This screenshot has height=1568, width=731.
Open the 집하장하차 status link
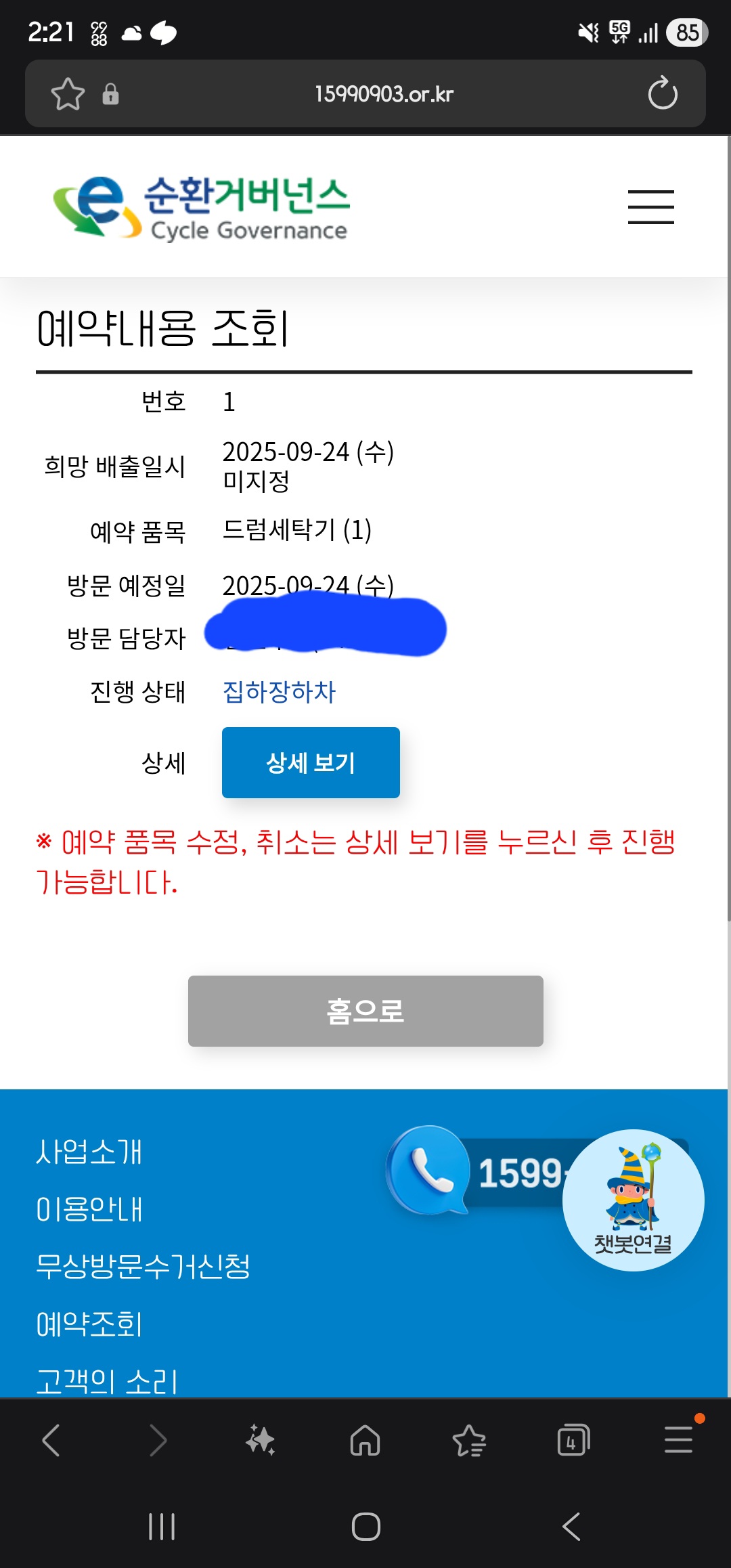tap(279, 692)
